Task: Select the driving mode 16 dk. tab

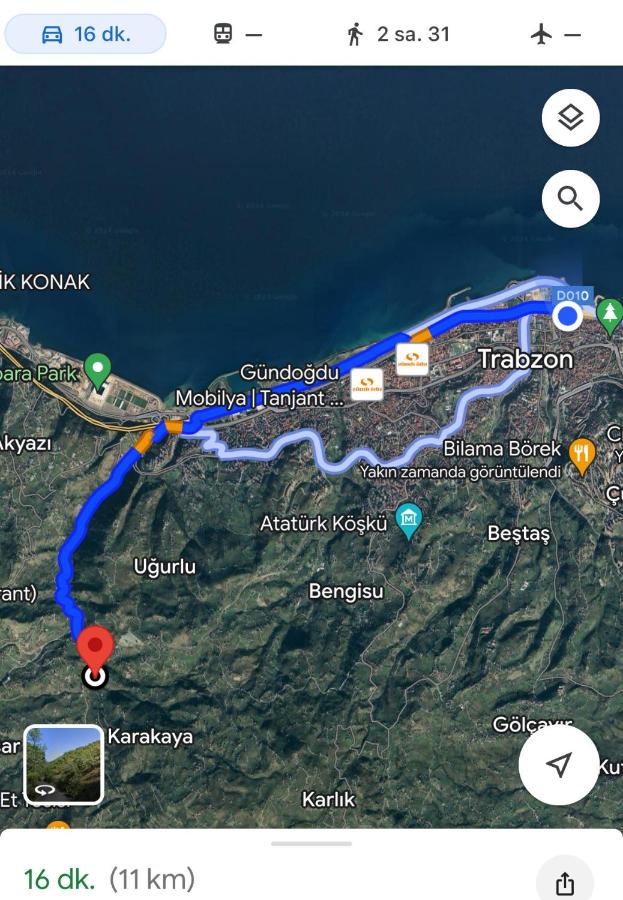Action: [x=86, y=34]
